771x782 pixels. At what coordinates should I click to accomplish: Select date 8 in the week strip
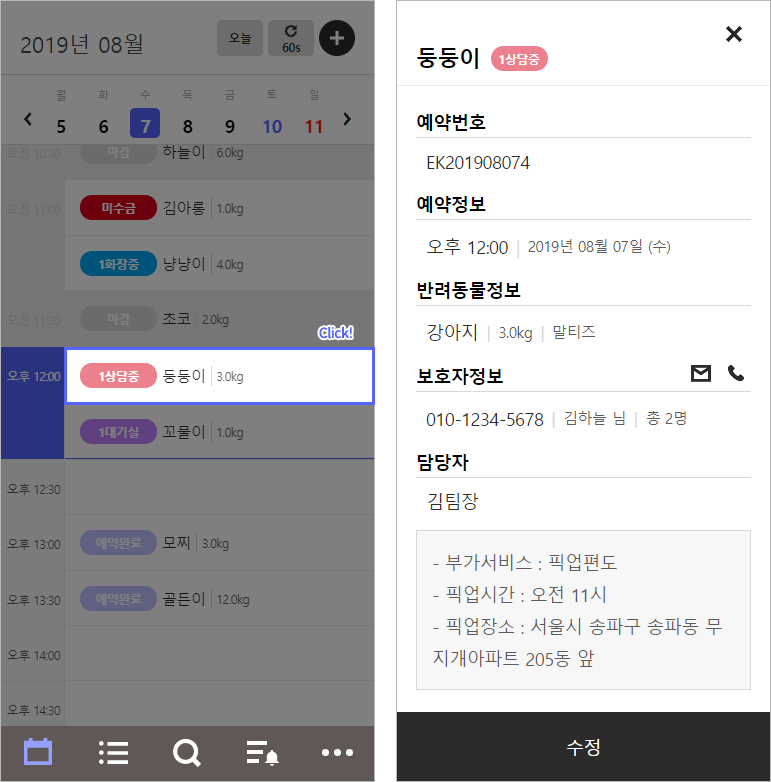pyautogui.click(x=188, y=126)
